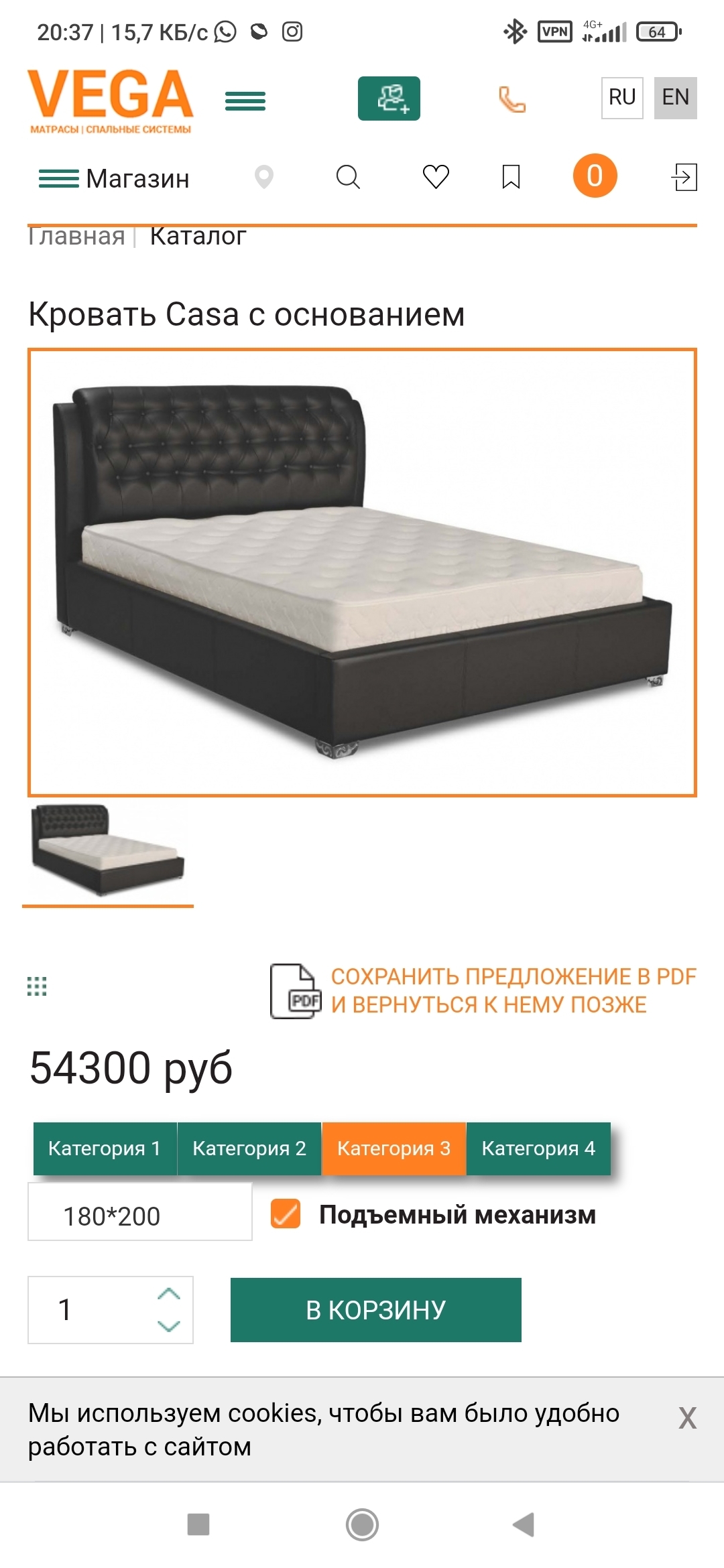The width and height of the screenshot is (724, 1568).
Task: Uncheck Подъемный механизм option
Action: click(x=286, y=1214)
